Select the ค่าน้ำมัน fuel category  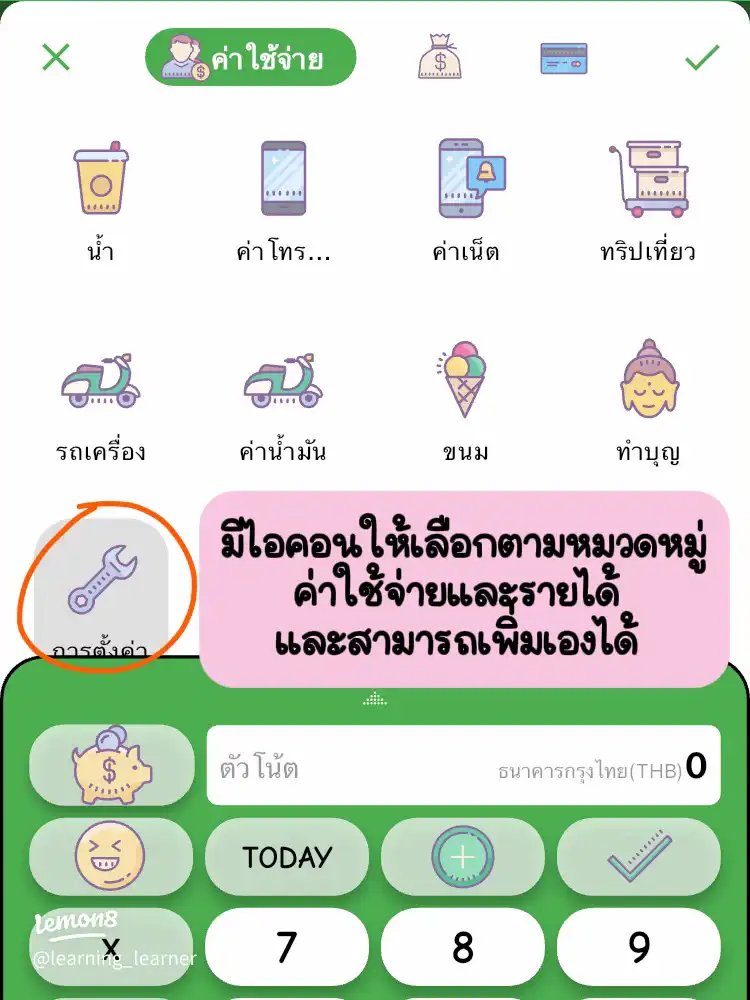(285, 382)
